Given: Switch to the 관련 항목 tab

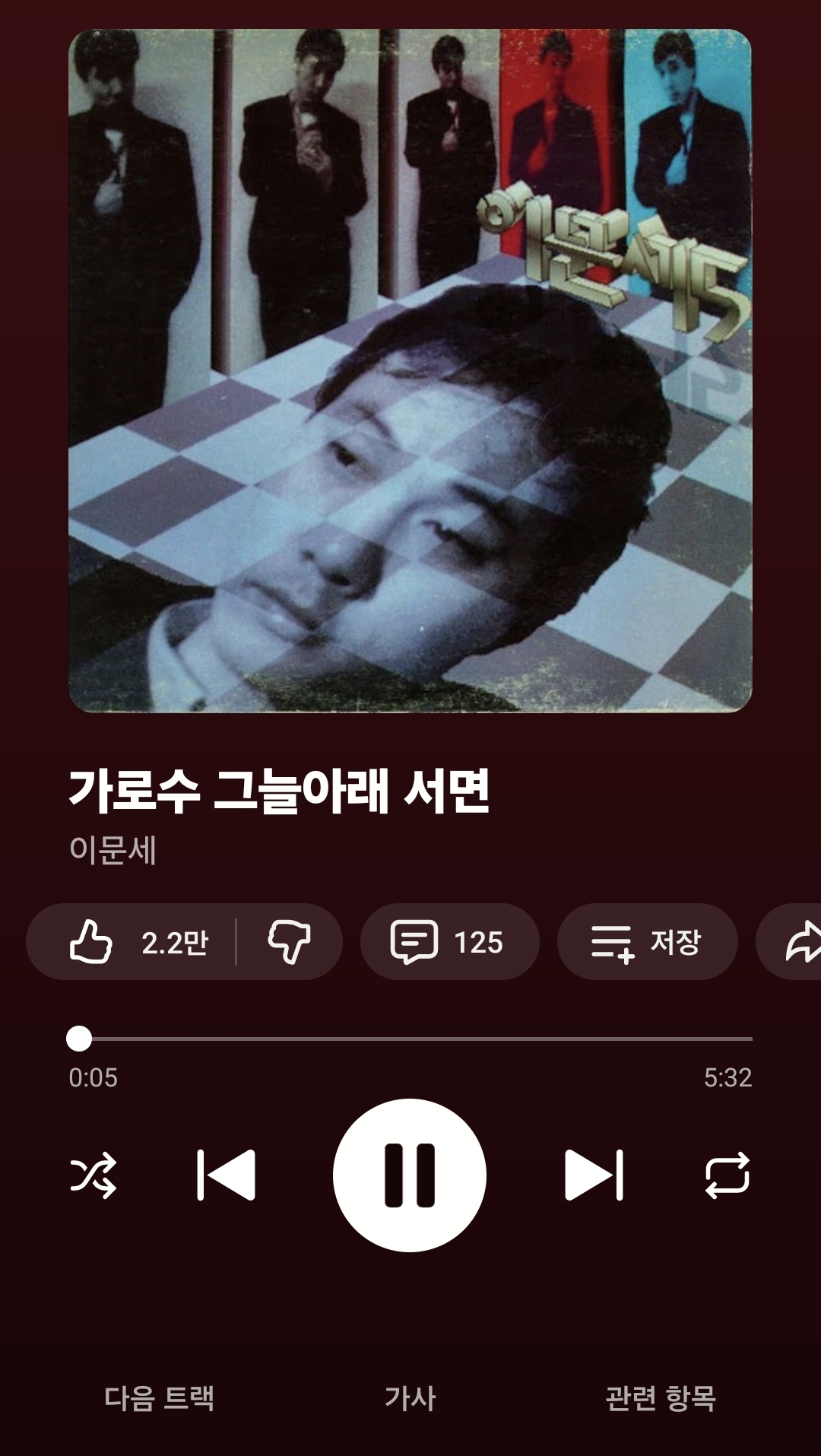Looking at the screenshot, I should click(x=661, y=1397).
